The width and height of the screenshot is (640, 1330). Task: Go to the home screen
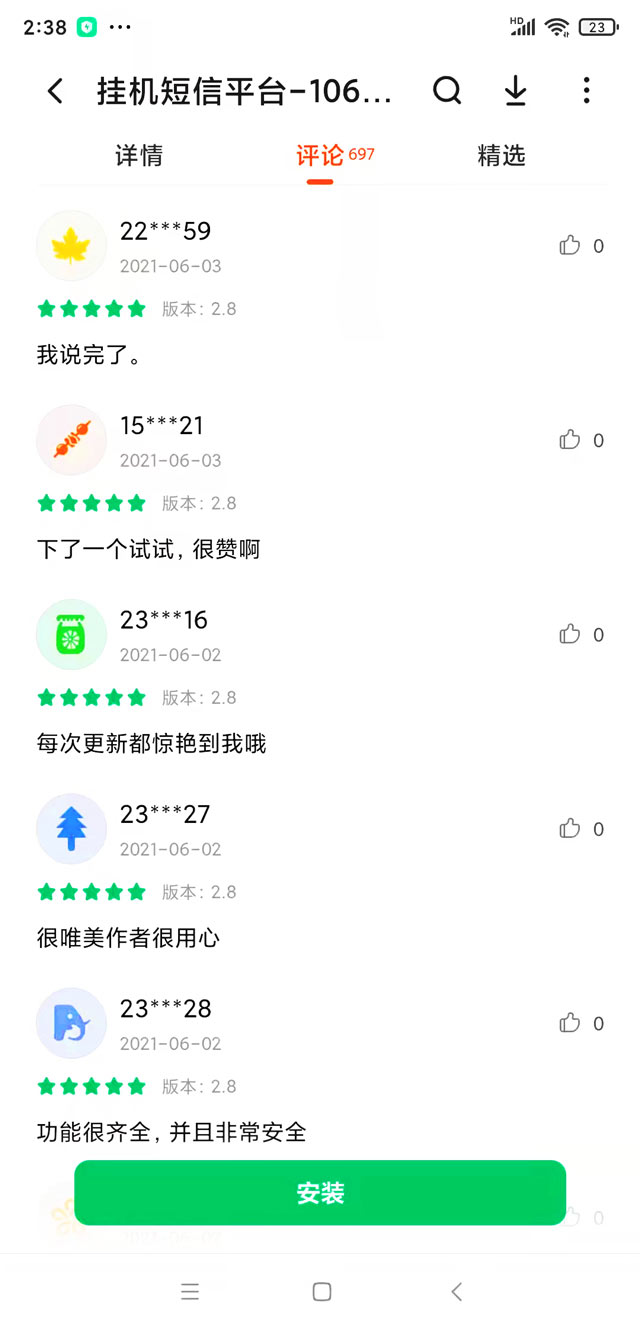(322, 1292)
